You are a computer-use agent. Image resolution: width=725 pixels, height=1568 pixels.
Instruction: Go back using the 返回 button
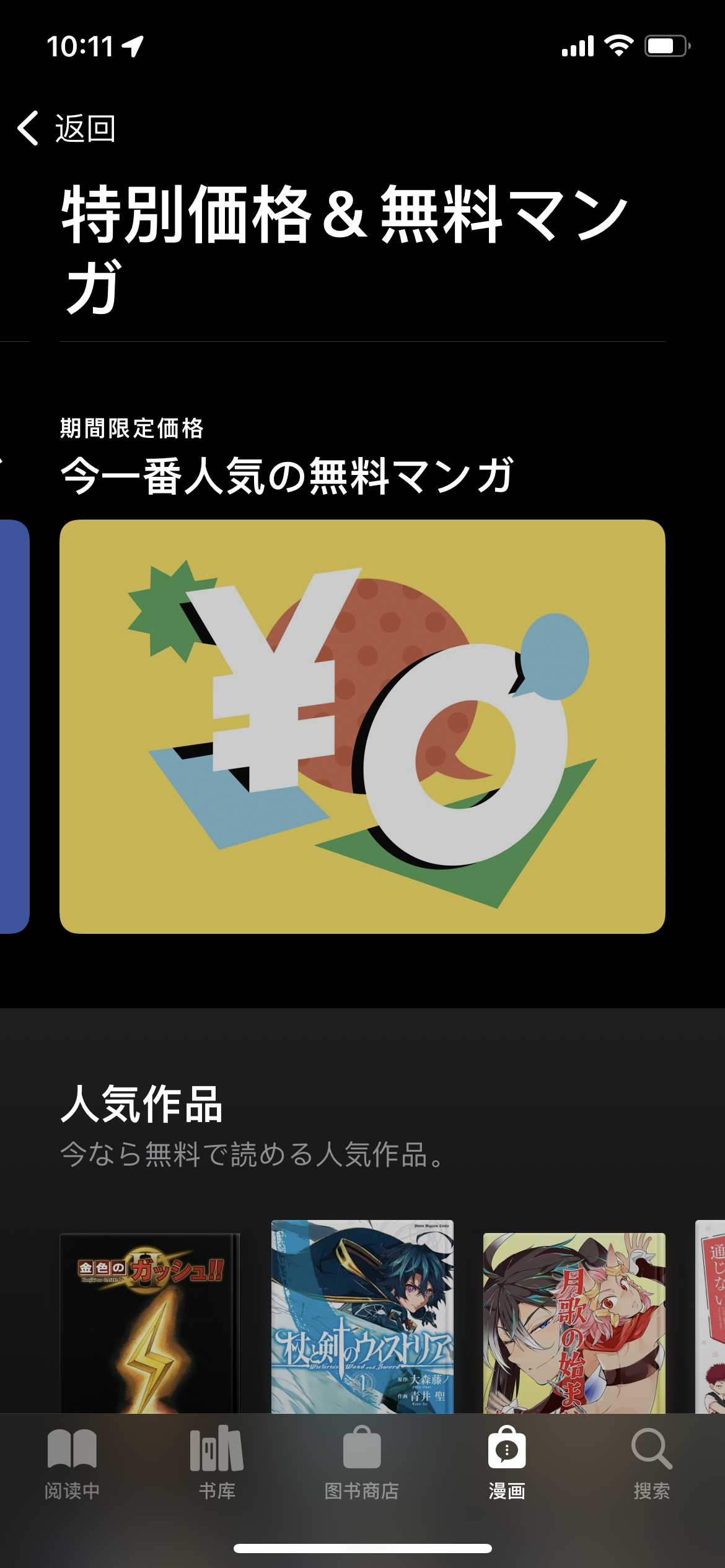67,129
